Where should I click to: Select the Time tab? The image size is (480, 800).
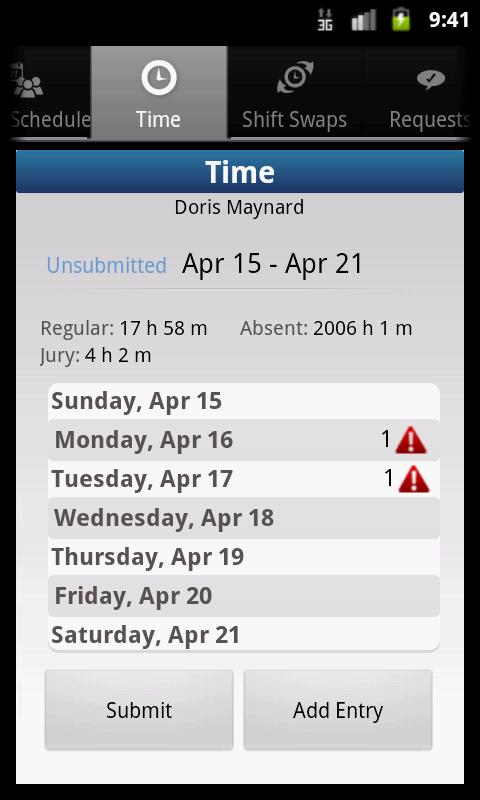[x=159, y=93]
